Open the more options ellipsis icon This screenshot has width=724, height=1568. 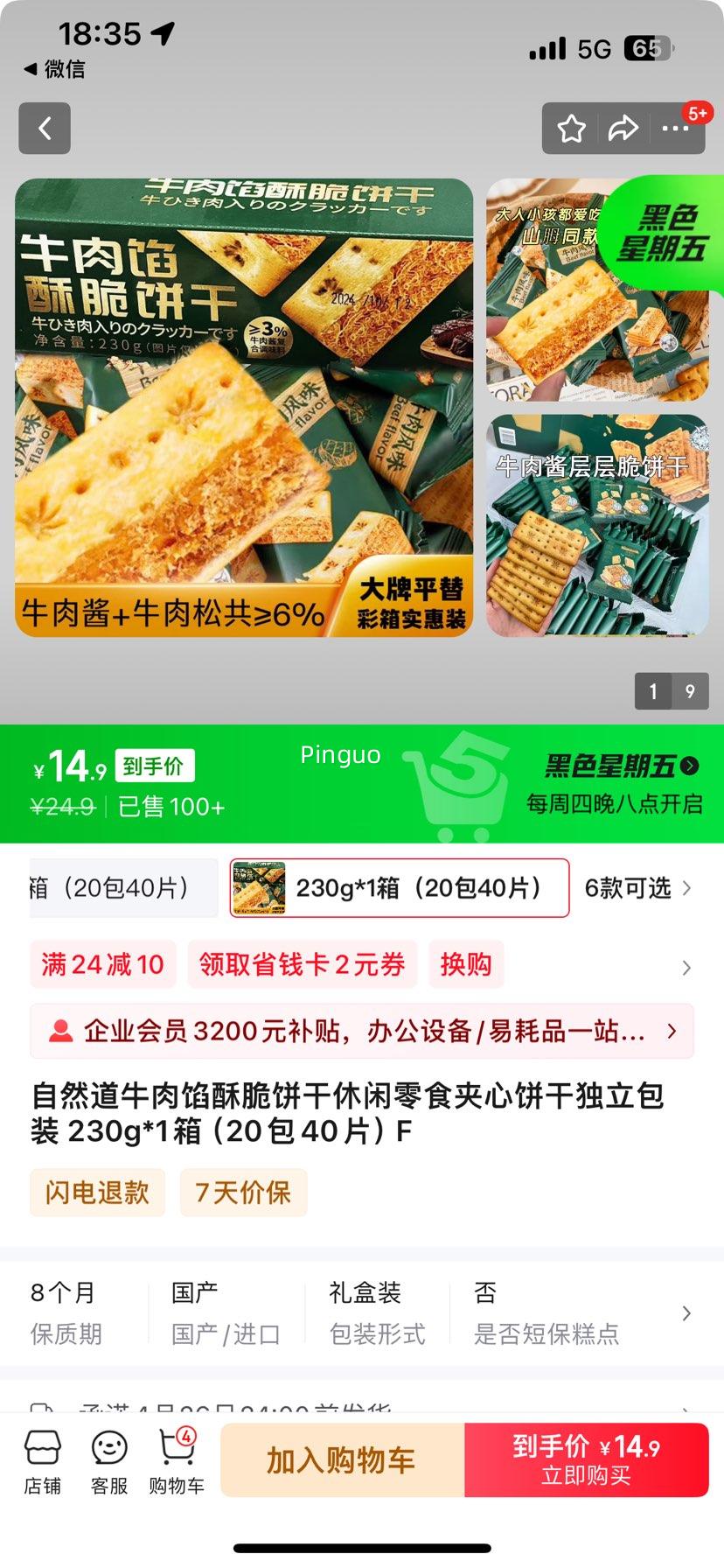click(675, 128)
